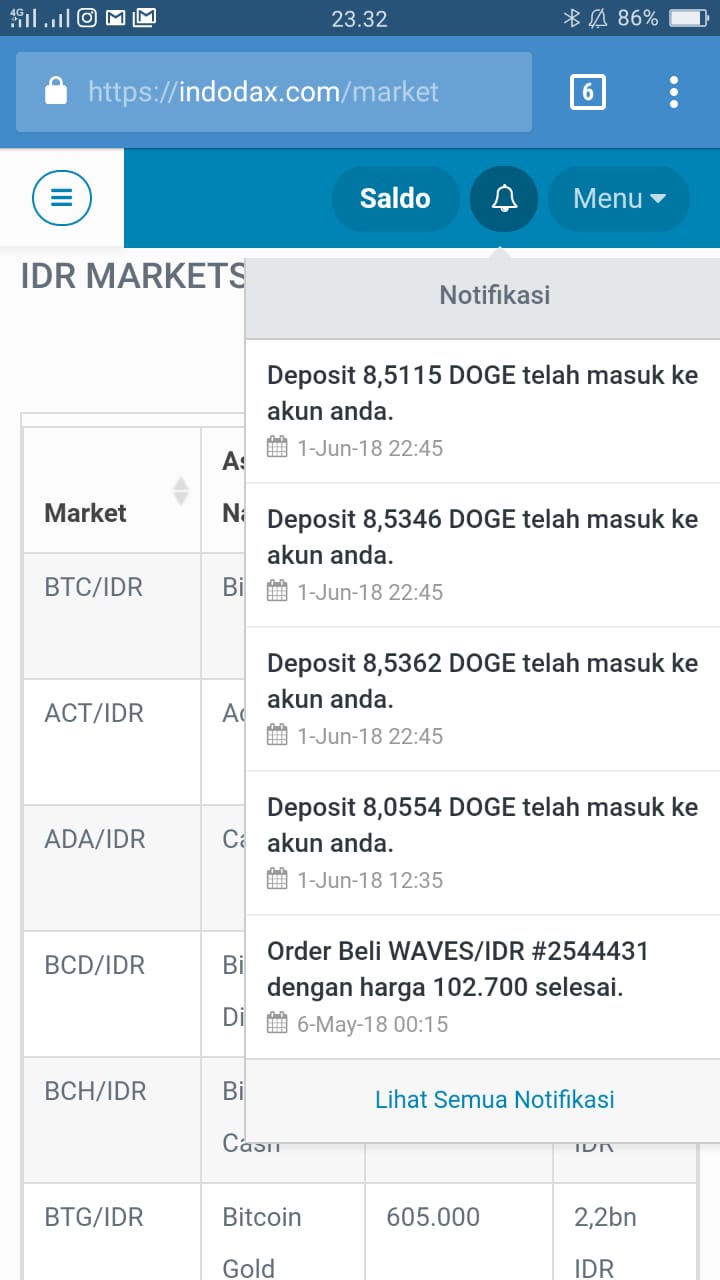
Task: Select the BTC/IDR market row
Action: pos(94,587)
